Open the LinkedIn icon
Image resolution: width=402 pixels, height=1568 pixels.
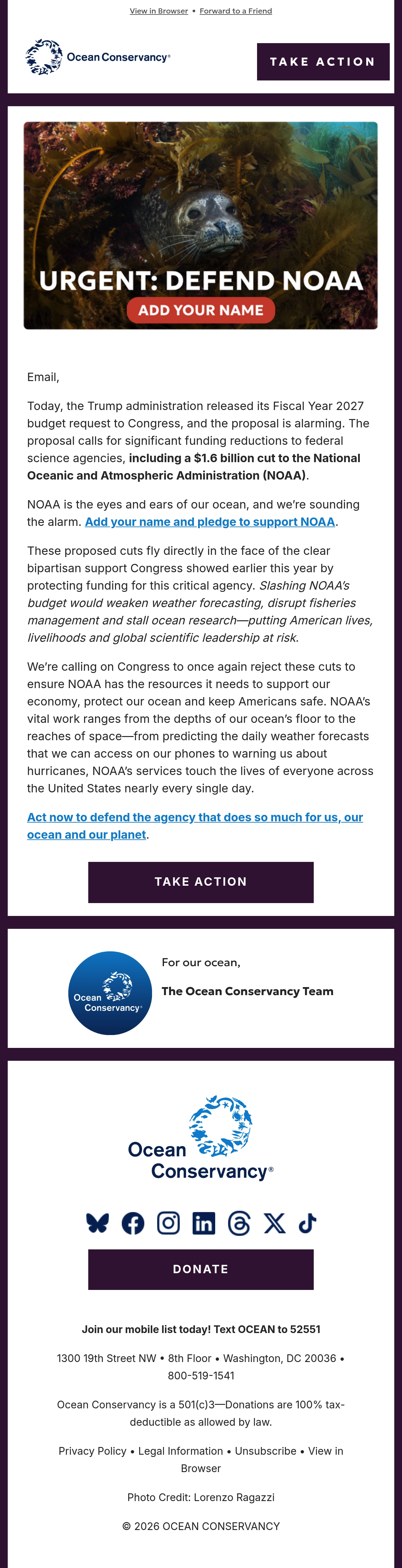(x=204, y=1223)
